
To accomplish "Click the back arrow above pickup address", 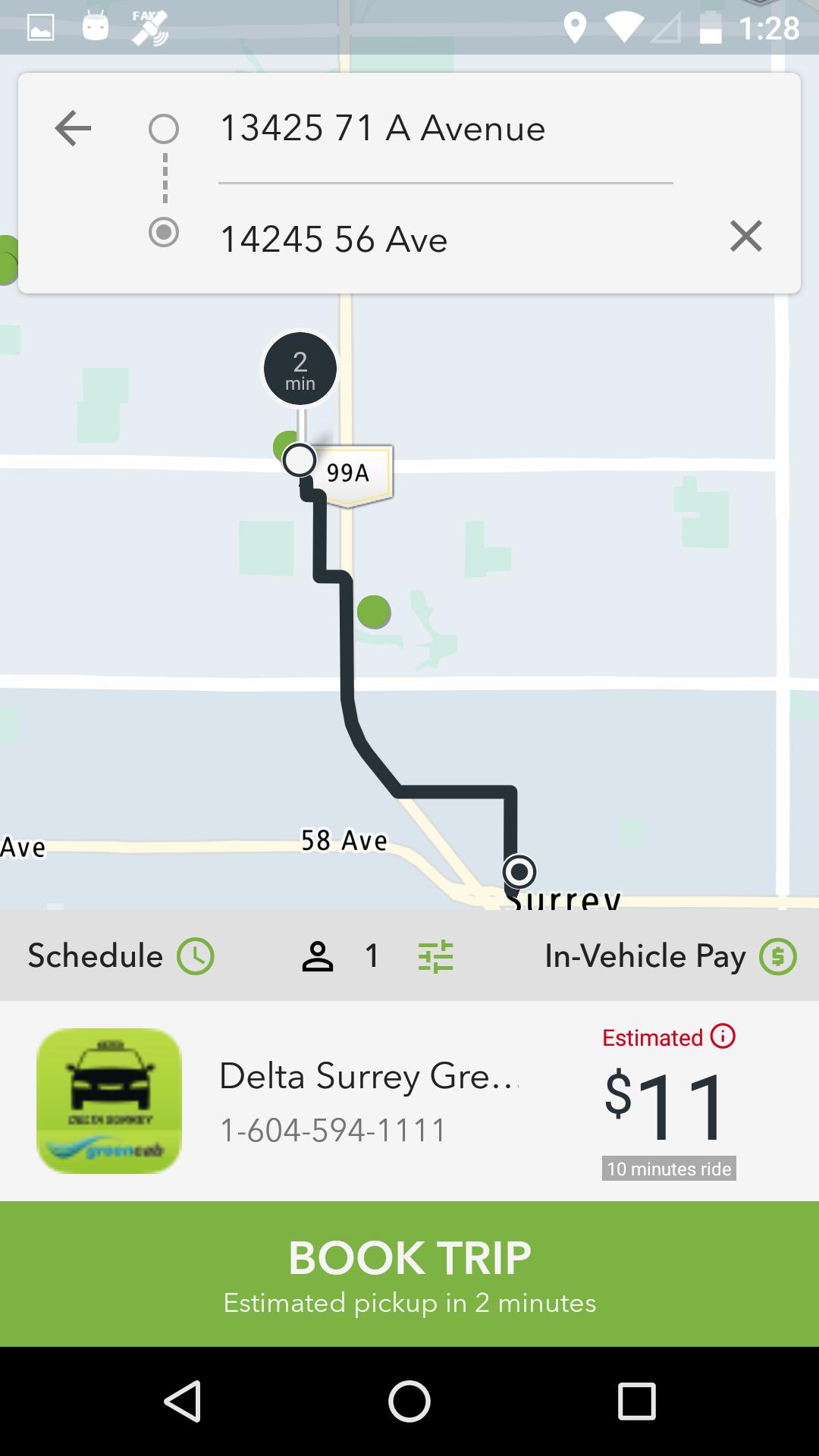I will point(74,127).
